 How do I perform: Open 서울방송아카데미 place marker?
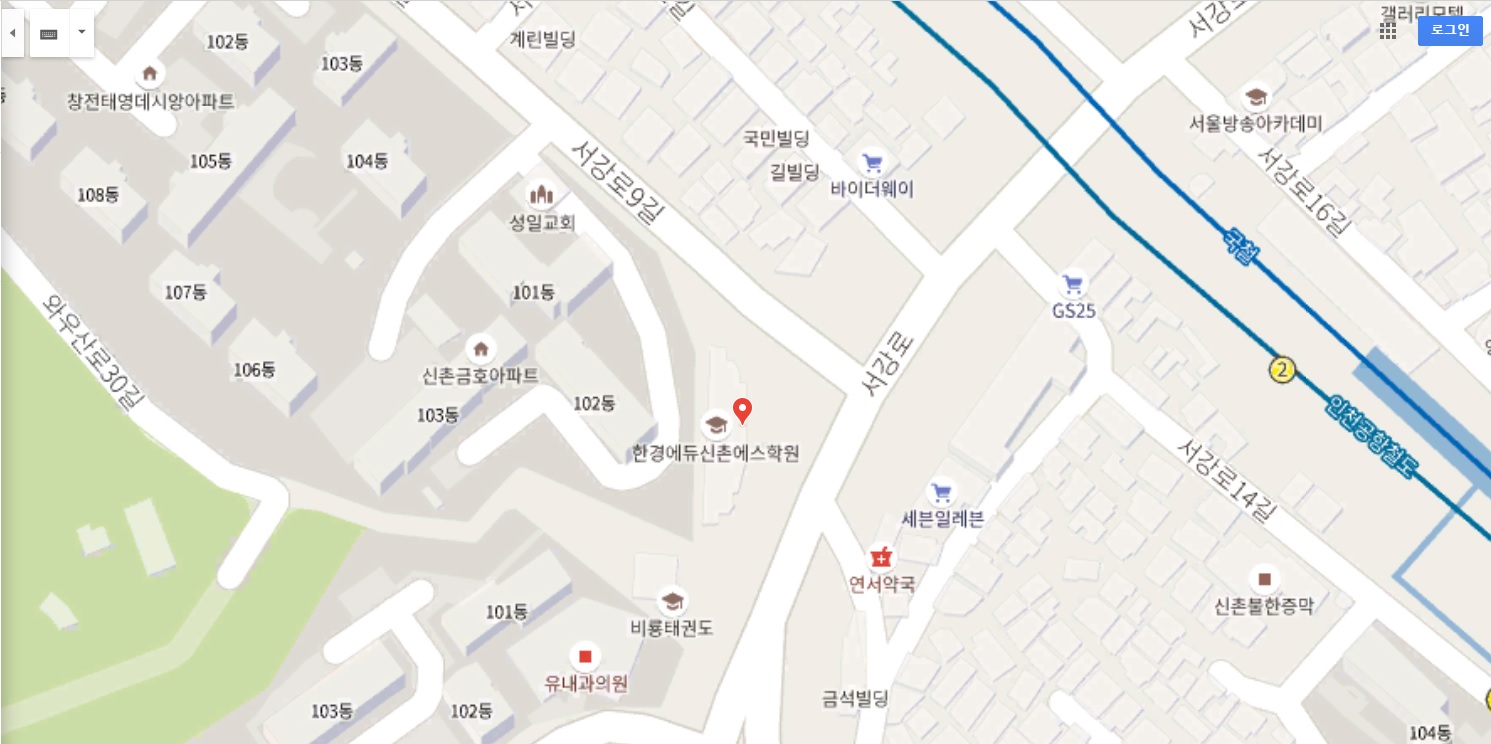(x=1255, y=98)
